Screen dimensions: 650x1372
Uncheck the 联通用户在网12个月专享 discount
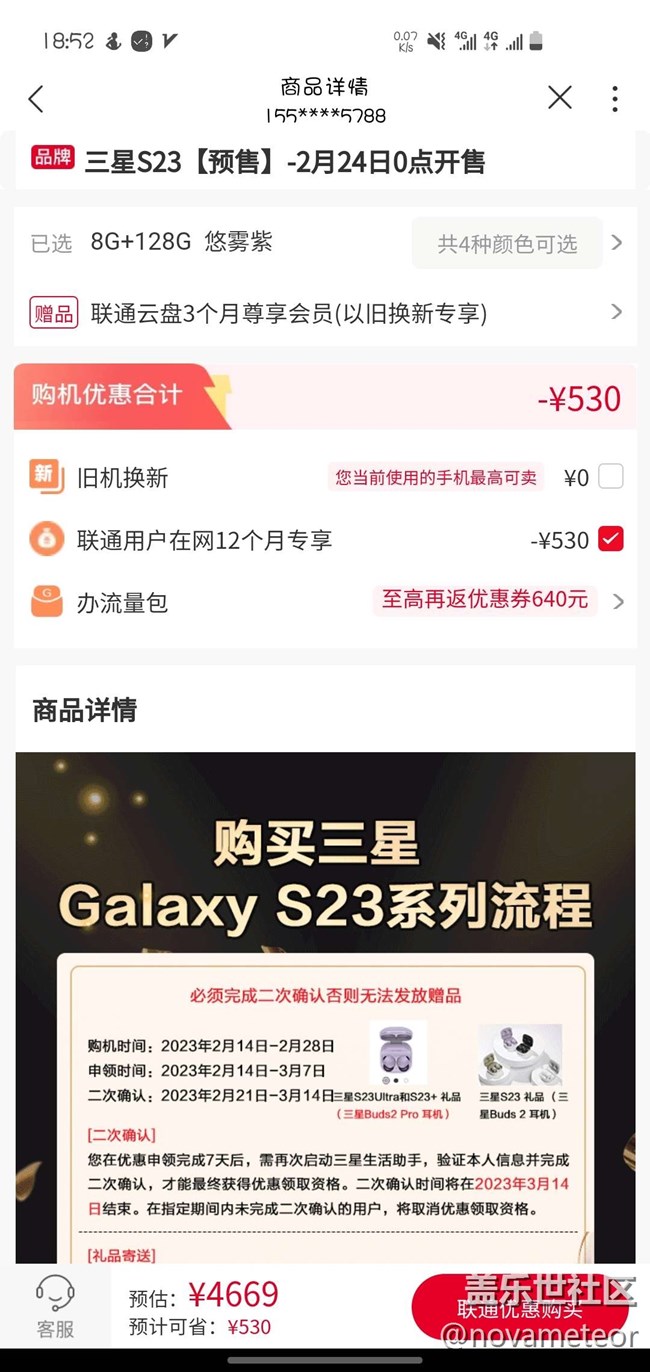coord(610,540)
